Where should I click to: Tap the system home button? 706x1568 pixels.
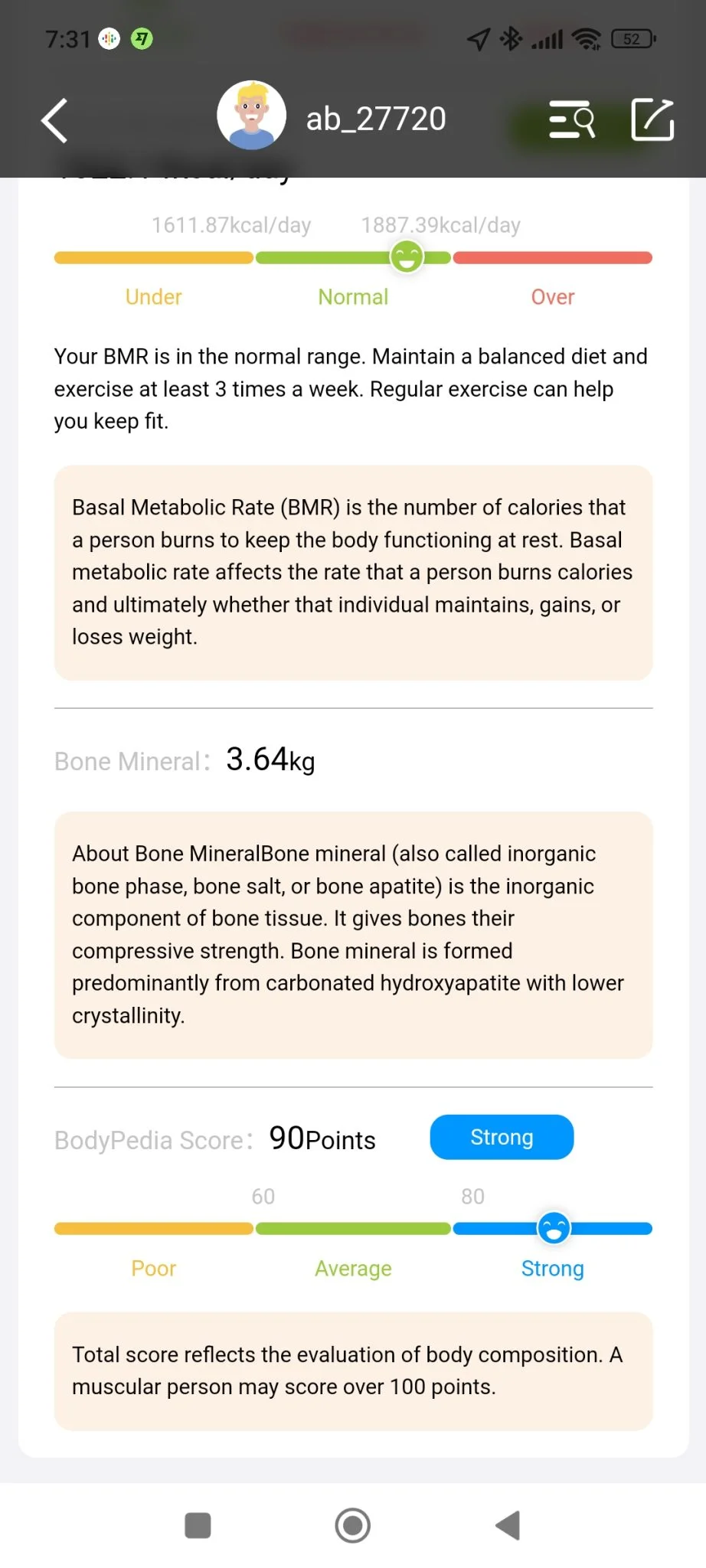coord(352,1525)
